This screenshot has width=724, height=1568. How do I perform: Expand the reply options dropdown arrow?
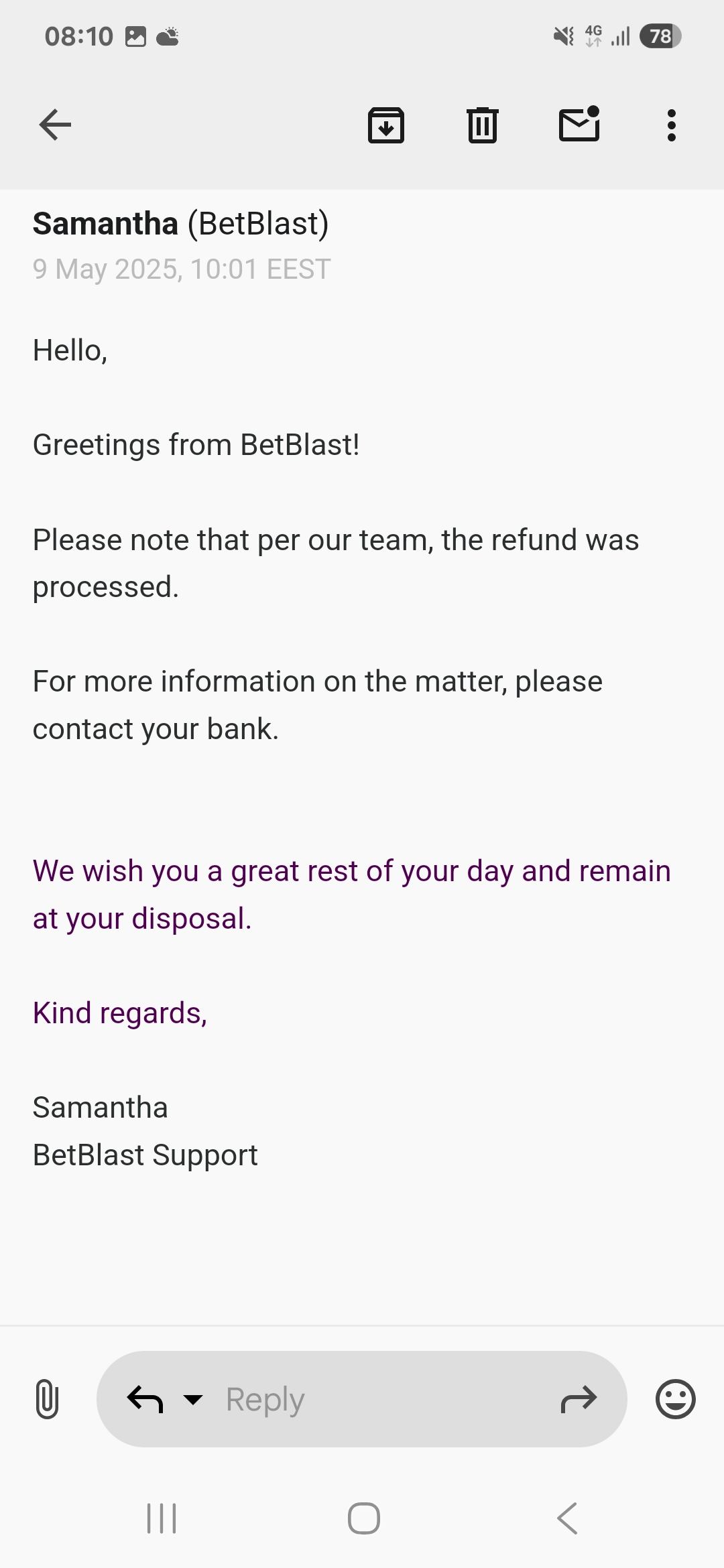point(193,1399)
